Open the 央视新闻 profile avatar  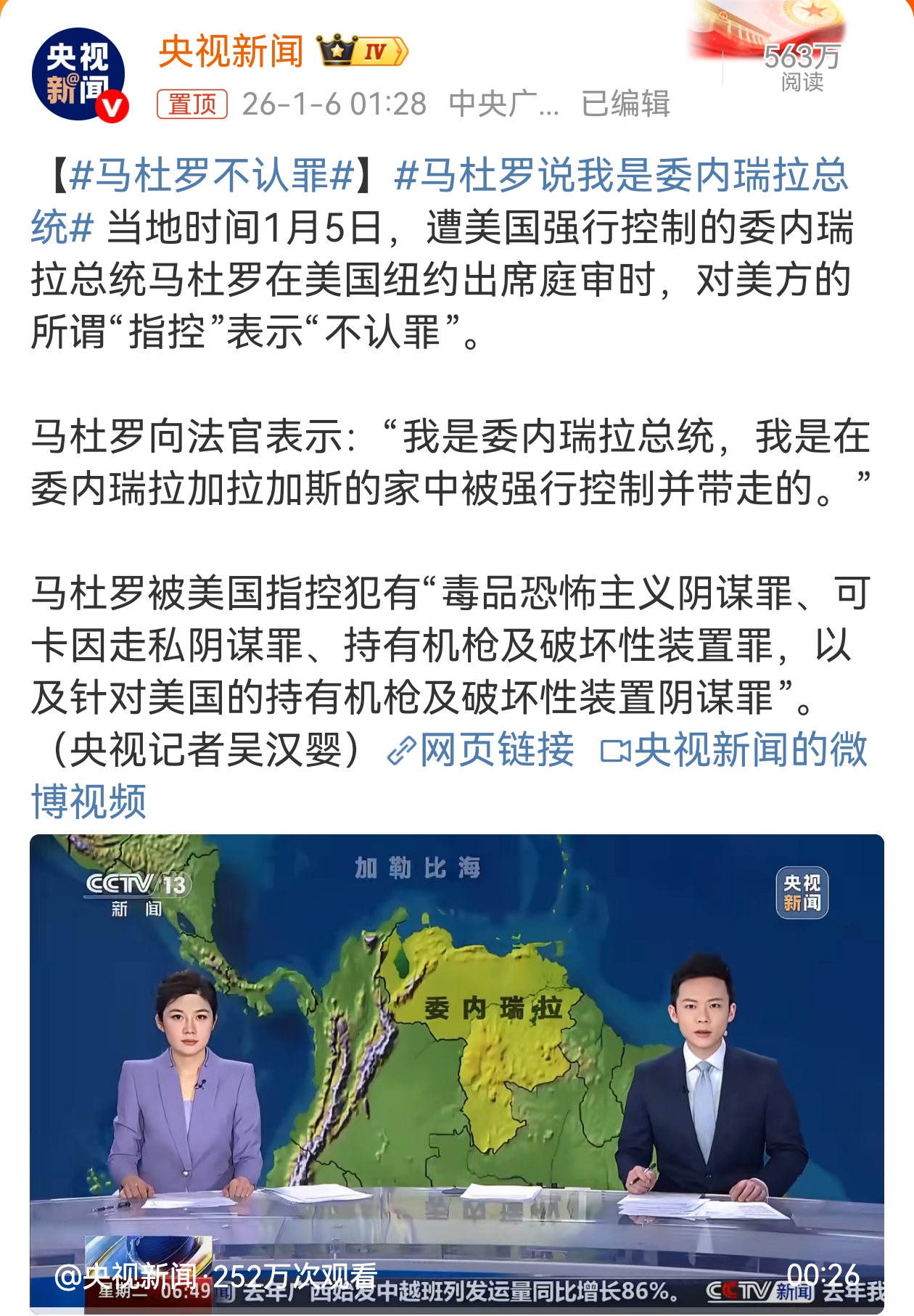click(x=78, y=75)
